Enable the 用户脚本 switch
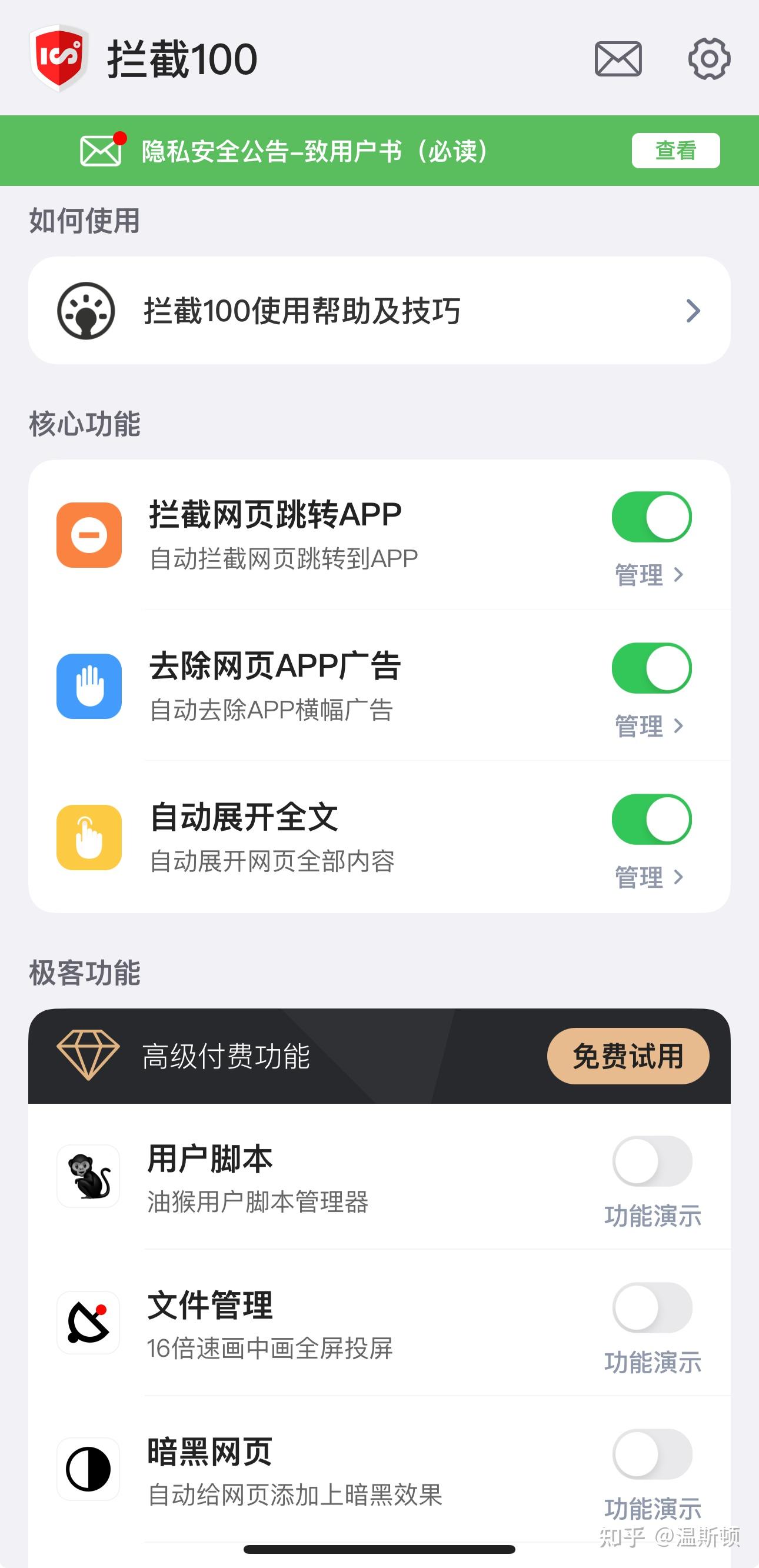 pos(652,1161)
